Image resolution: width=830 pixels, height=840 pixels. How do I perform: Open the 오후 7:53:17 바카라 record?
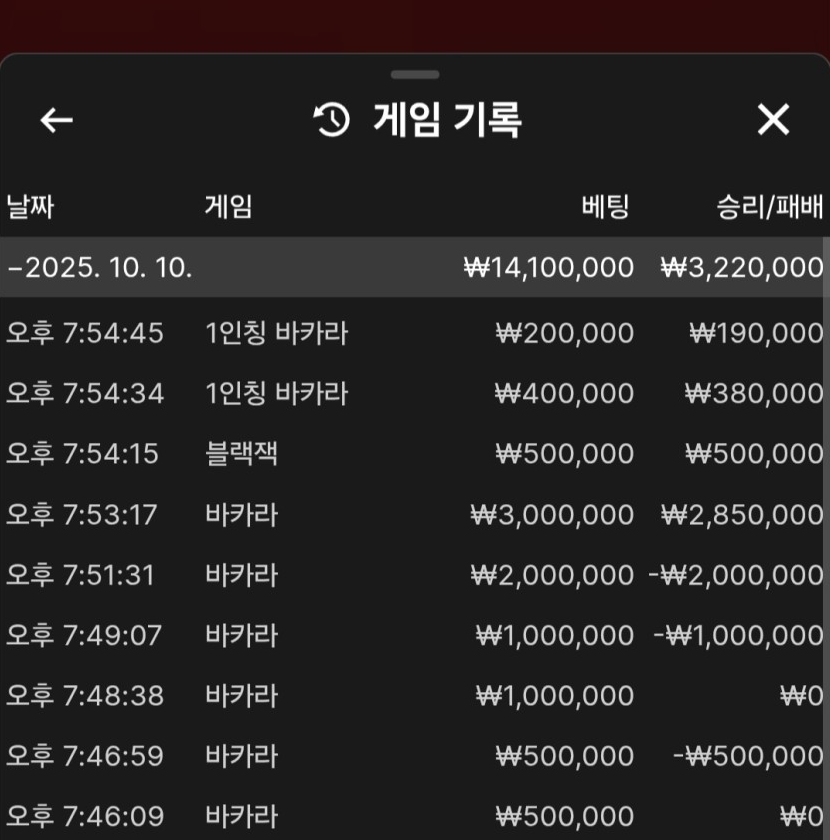click(414, 515)
